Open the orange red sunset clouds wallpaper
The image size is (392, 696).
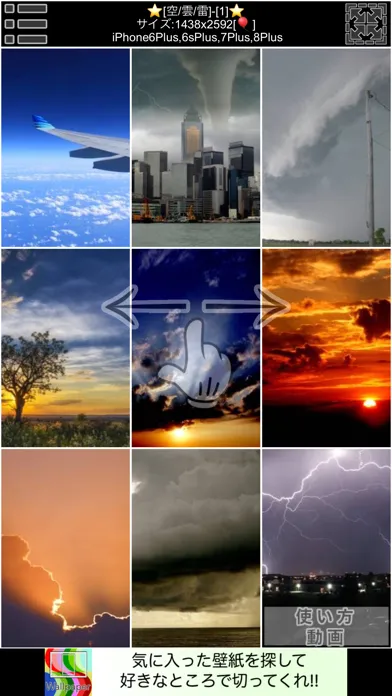point(326,348)
